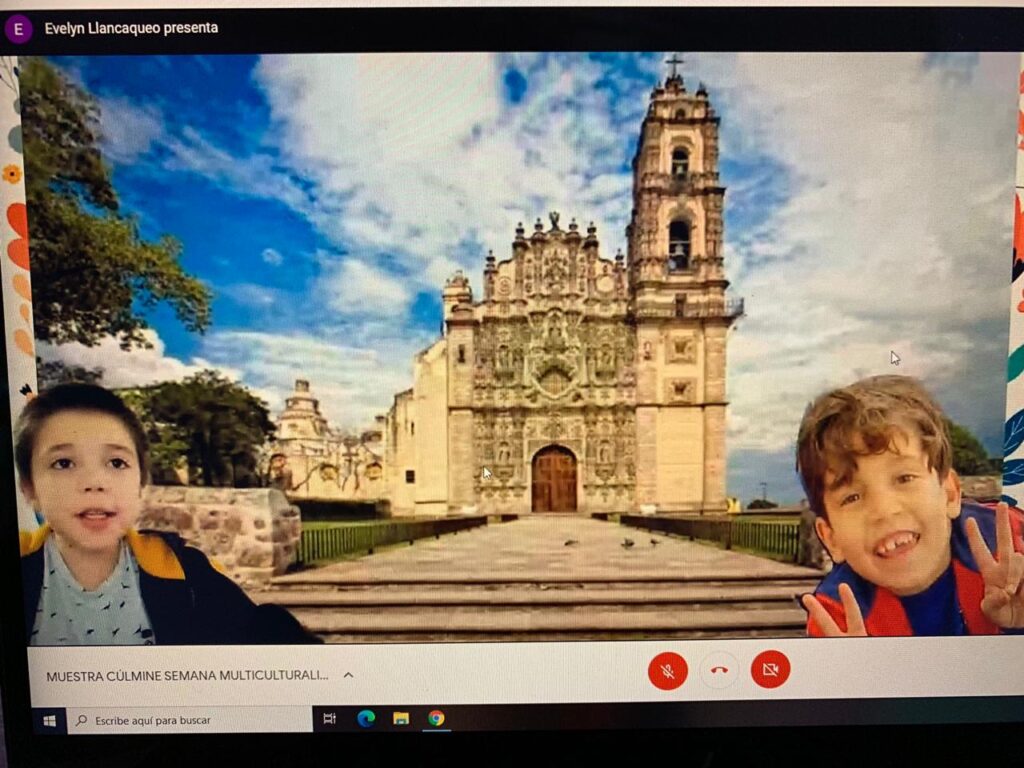Viewport: 1024px width, 768px height.
Task: Unmute the microphone
Action: [x=667, y=670]
